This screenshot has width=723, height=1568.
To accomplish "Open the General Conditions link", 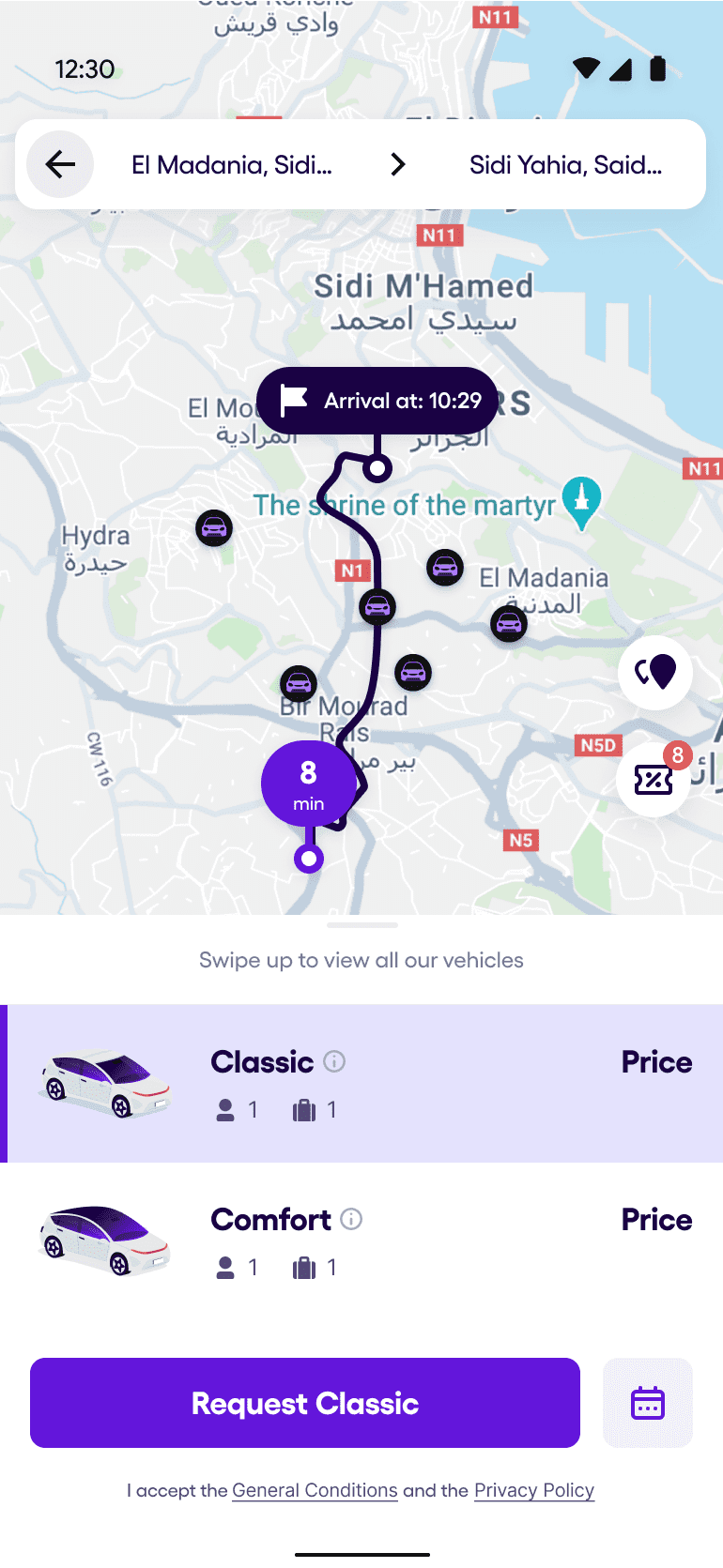I will (x=315, y=1490).
